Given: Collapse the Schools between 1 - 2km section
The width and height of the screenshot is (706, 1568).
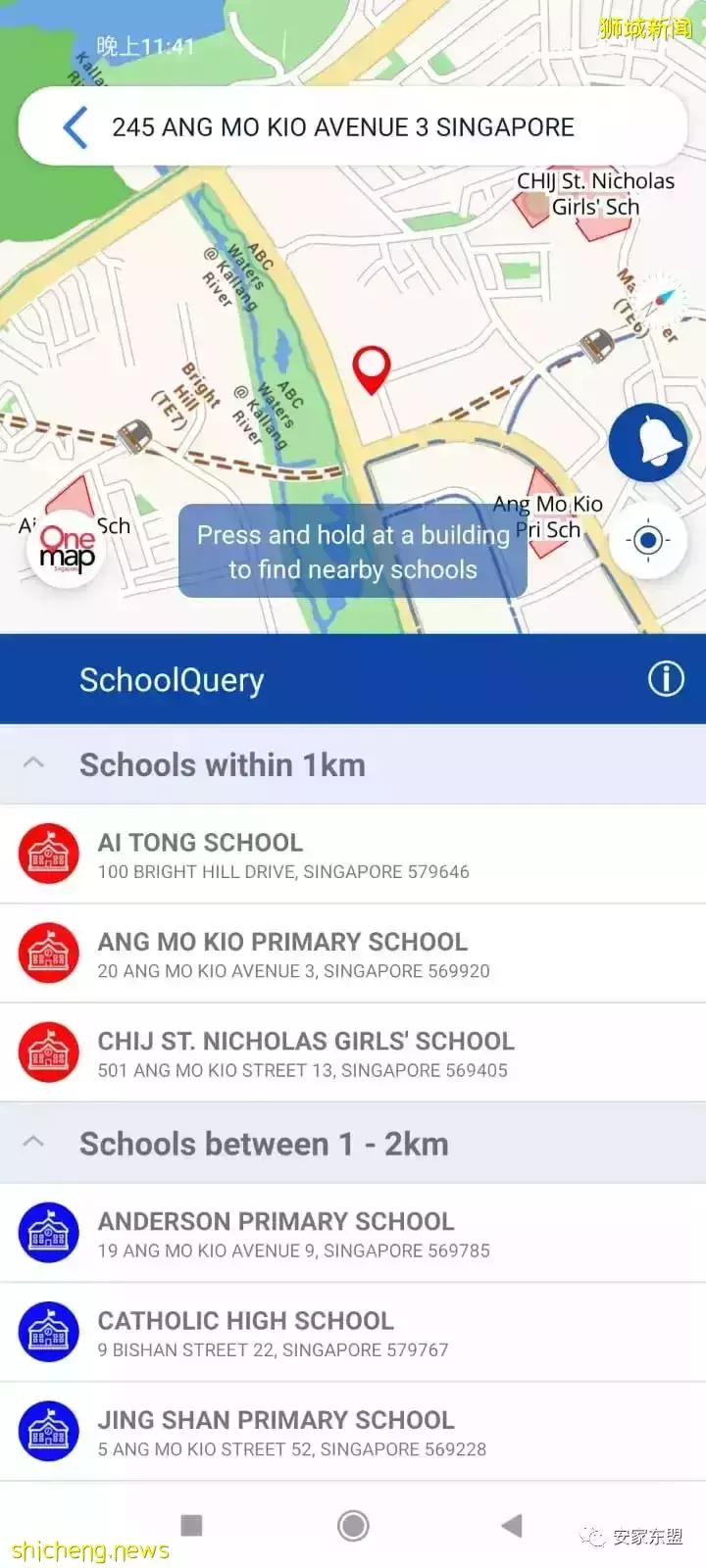Looking at the screenshot, I should pyautogui.click(x=34, y=1142).
